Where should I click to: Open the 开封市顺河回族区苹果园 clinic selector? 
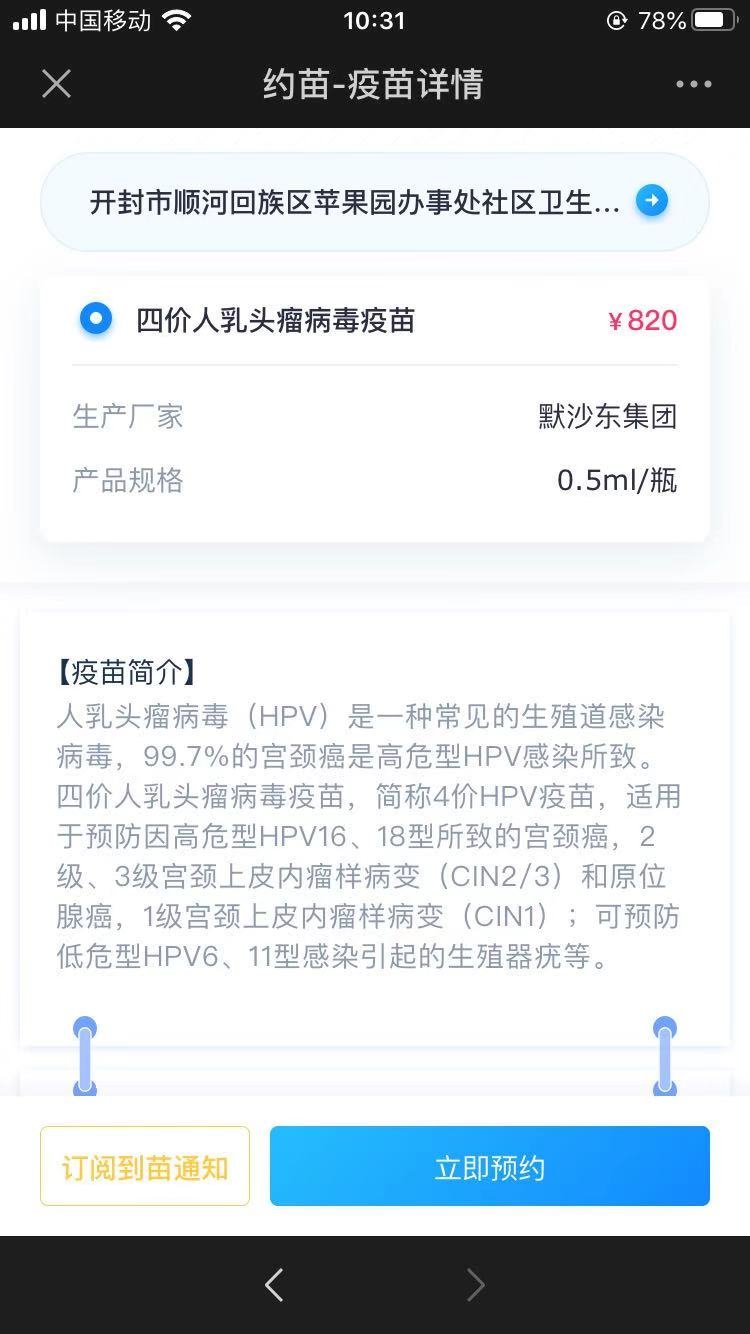click(x=375, y=202)
